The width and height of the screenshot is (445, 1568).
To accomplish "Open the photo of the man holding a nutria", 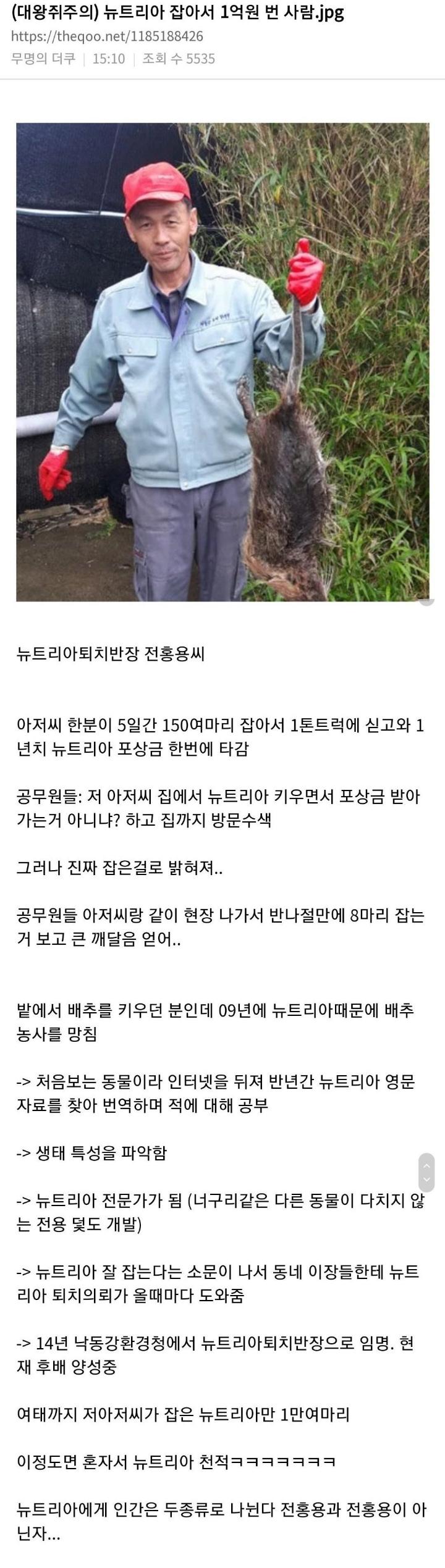I will pos(222,361).
